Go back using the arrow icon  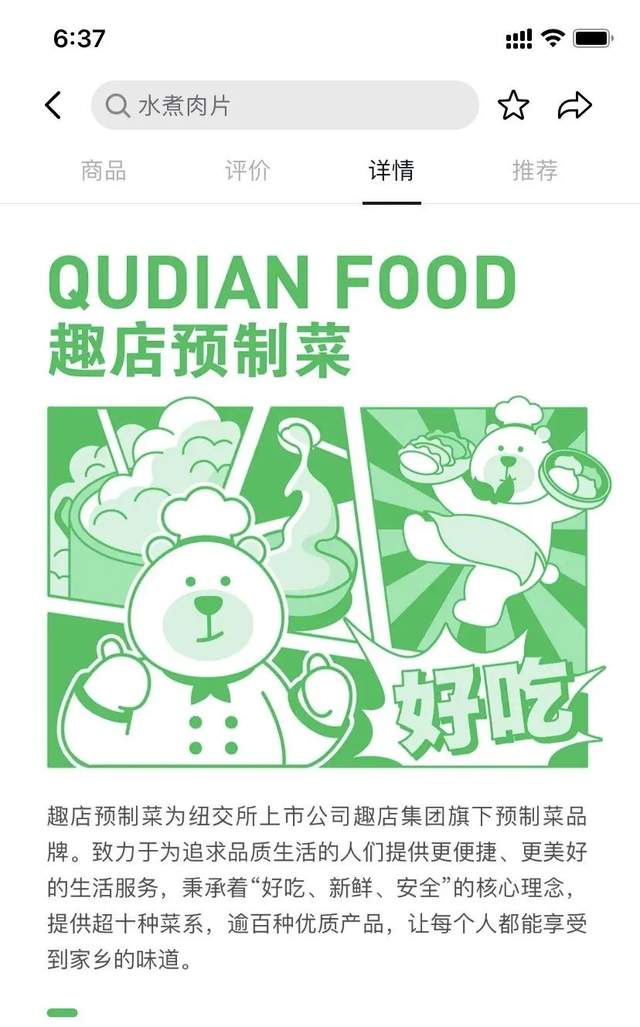(x=54, y=105)
